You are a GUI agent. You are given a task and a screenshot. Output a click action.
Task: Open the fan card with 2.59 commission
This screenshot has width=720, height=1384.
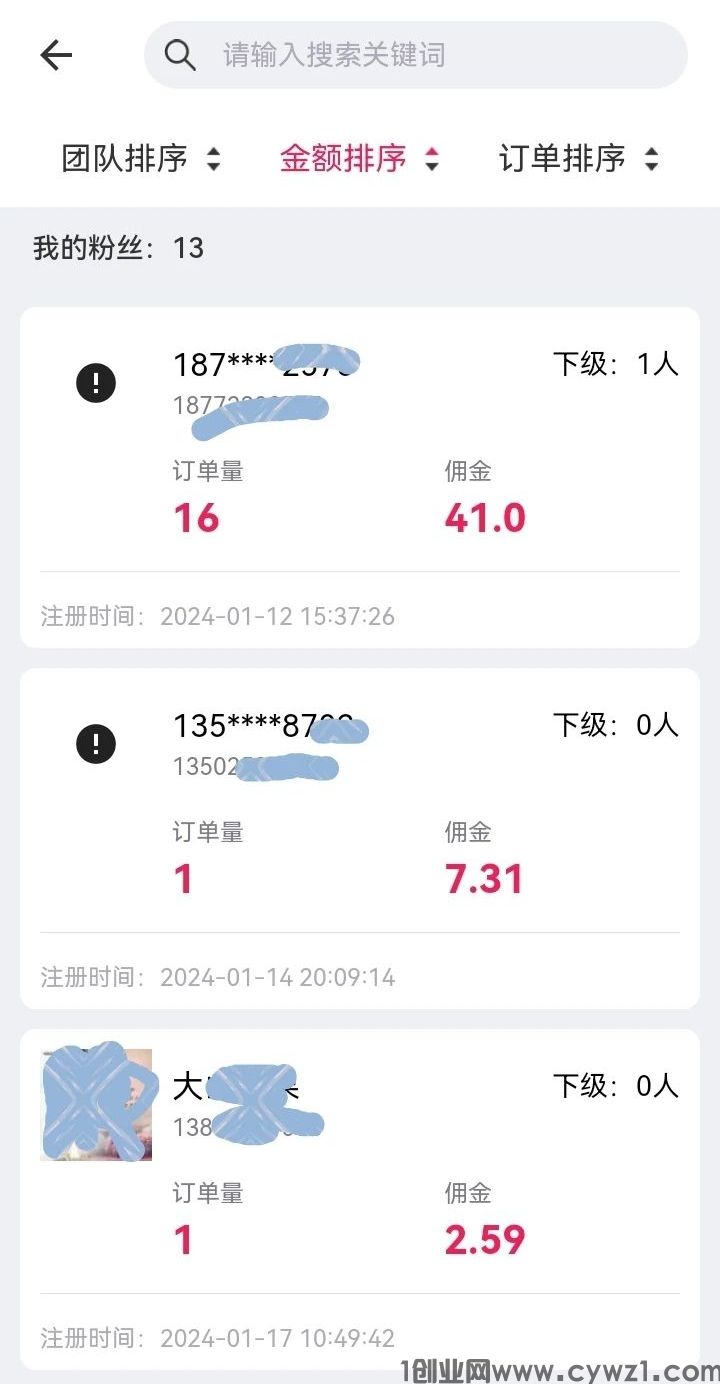[x=360, y=1198]
